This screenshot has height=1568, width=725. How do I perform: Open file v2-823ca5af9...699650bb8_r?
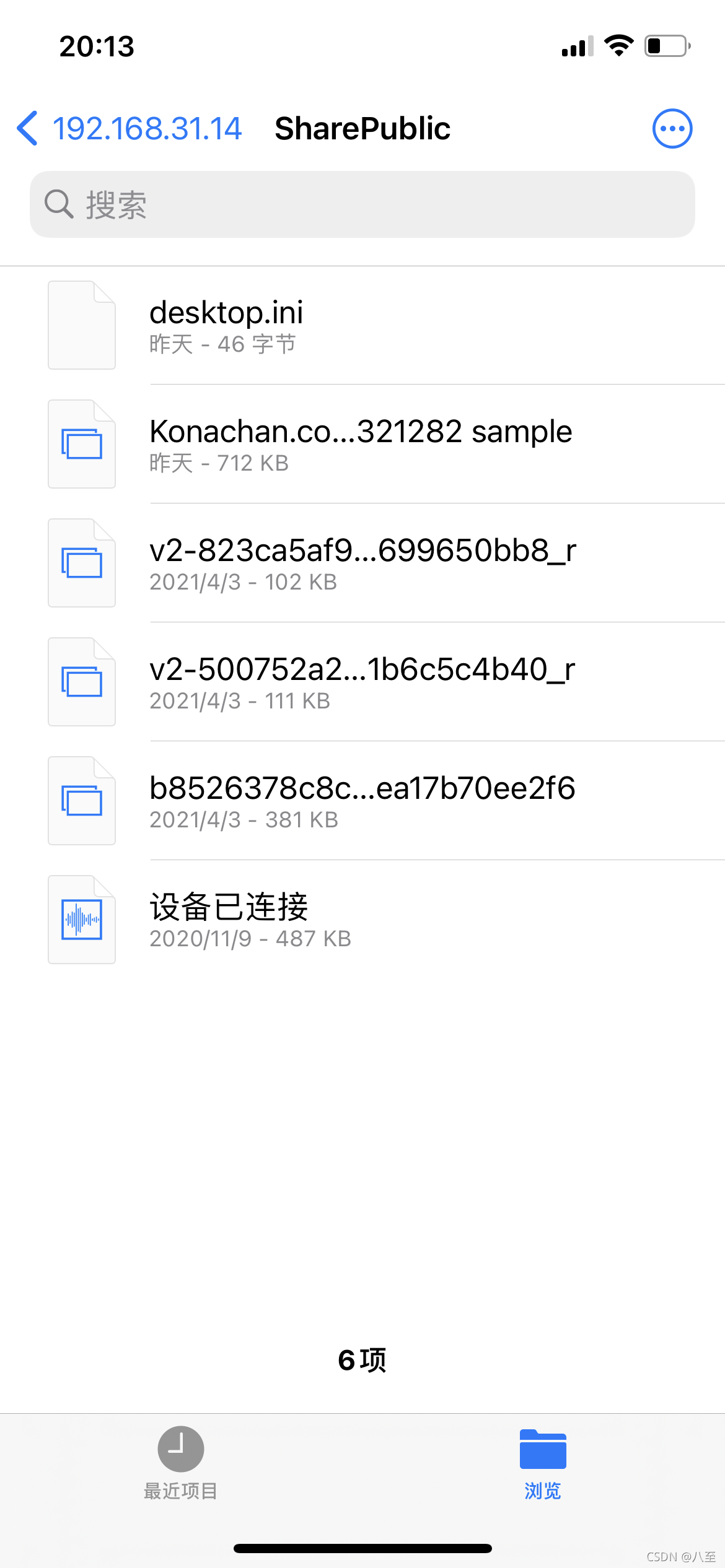(x=362, y=563)
